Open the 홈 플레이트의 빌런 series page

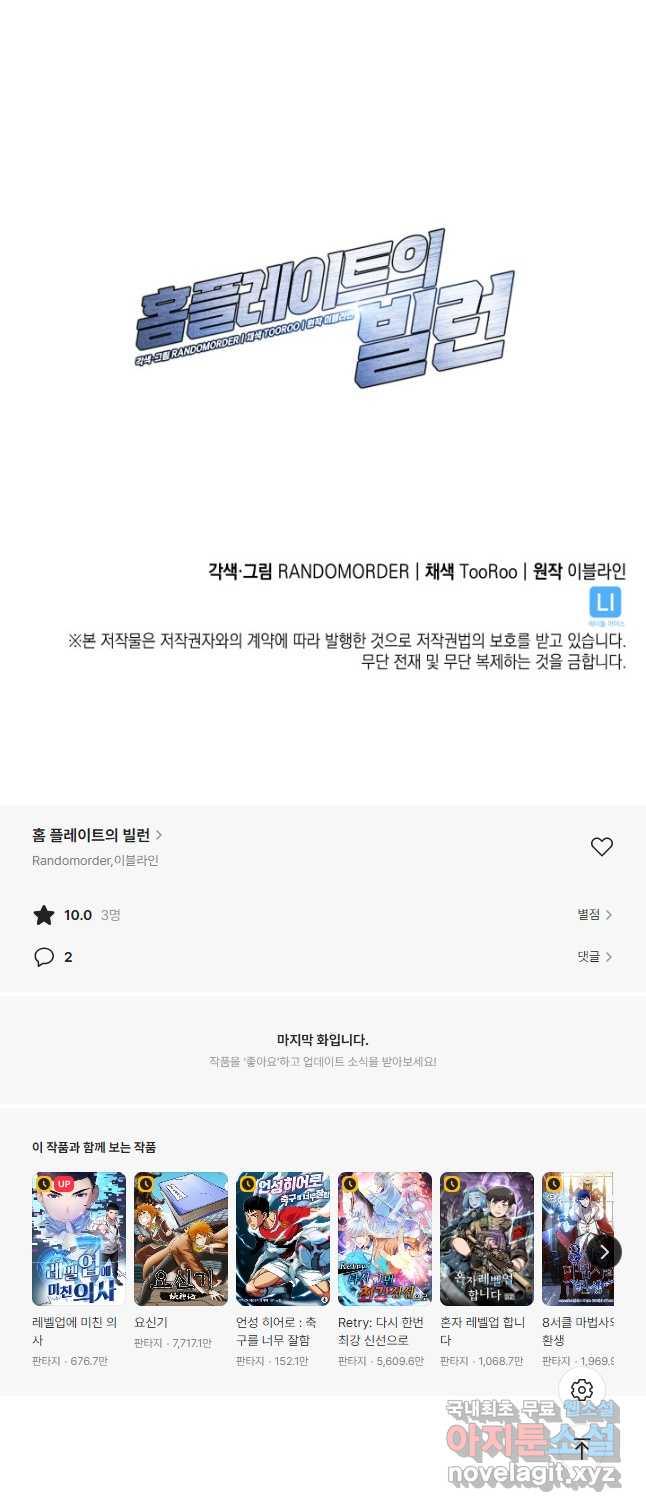(x=97, y=835)
